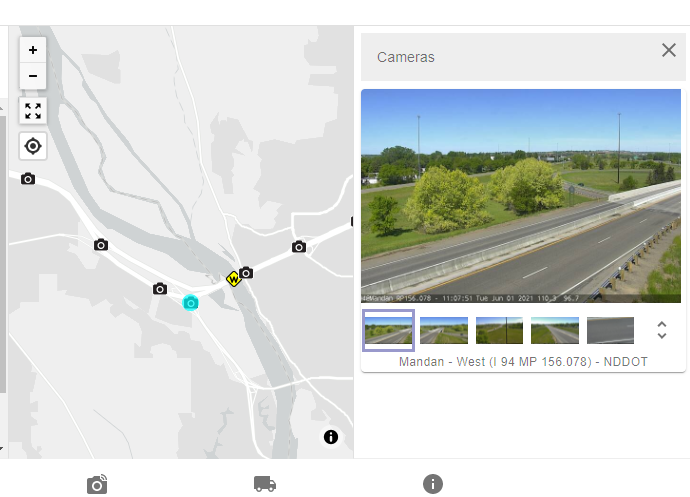Expand the camera thumbnails list
The image size is (690, 497).
click(x=661, y=330)
